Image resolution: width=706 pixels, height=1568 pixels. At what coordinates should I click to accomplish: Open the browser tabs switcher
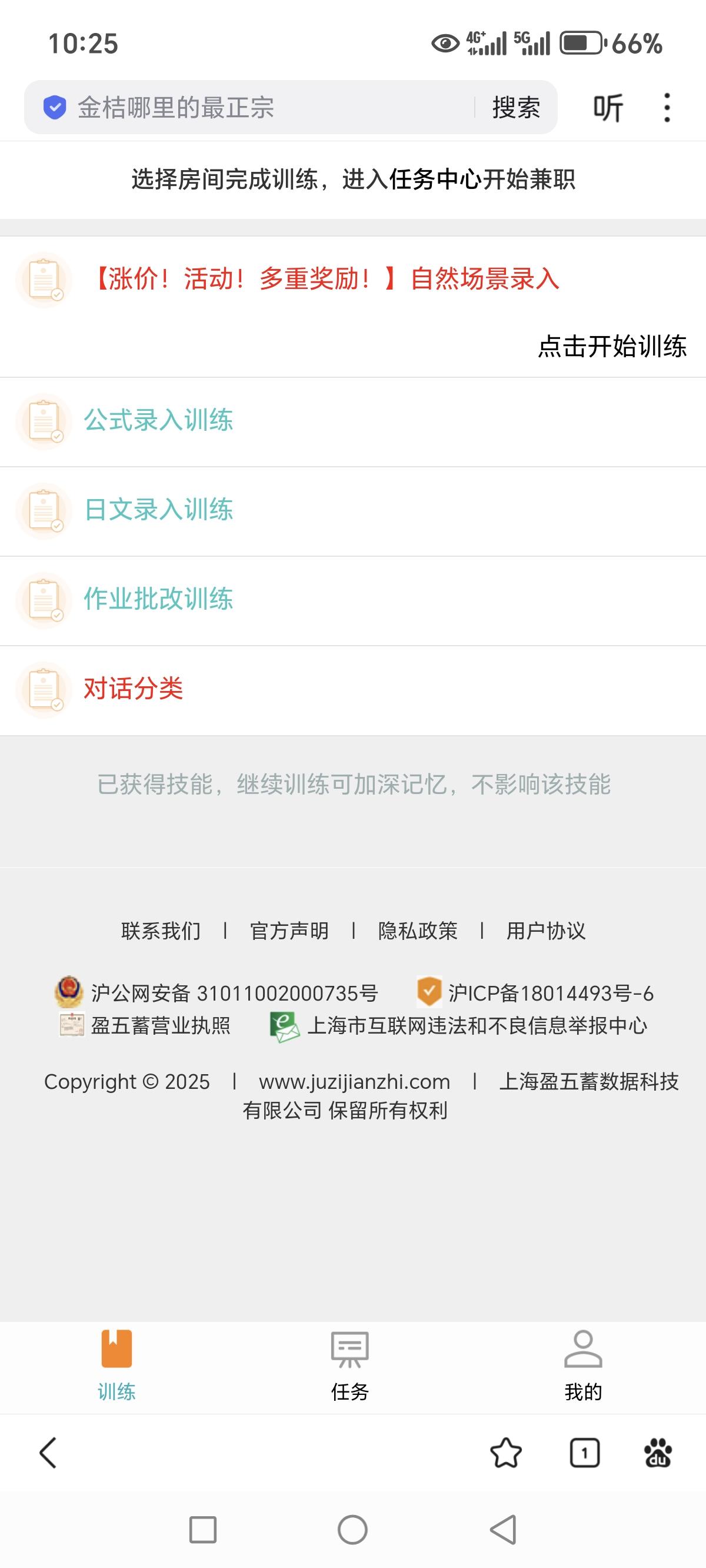point(584,1454)
